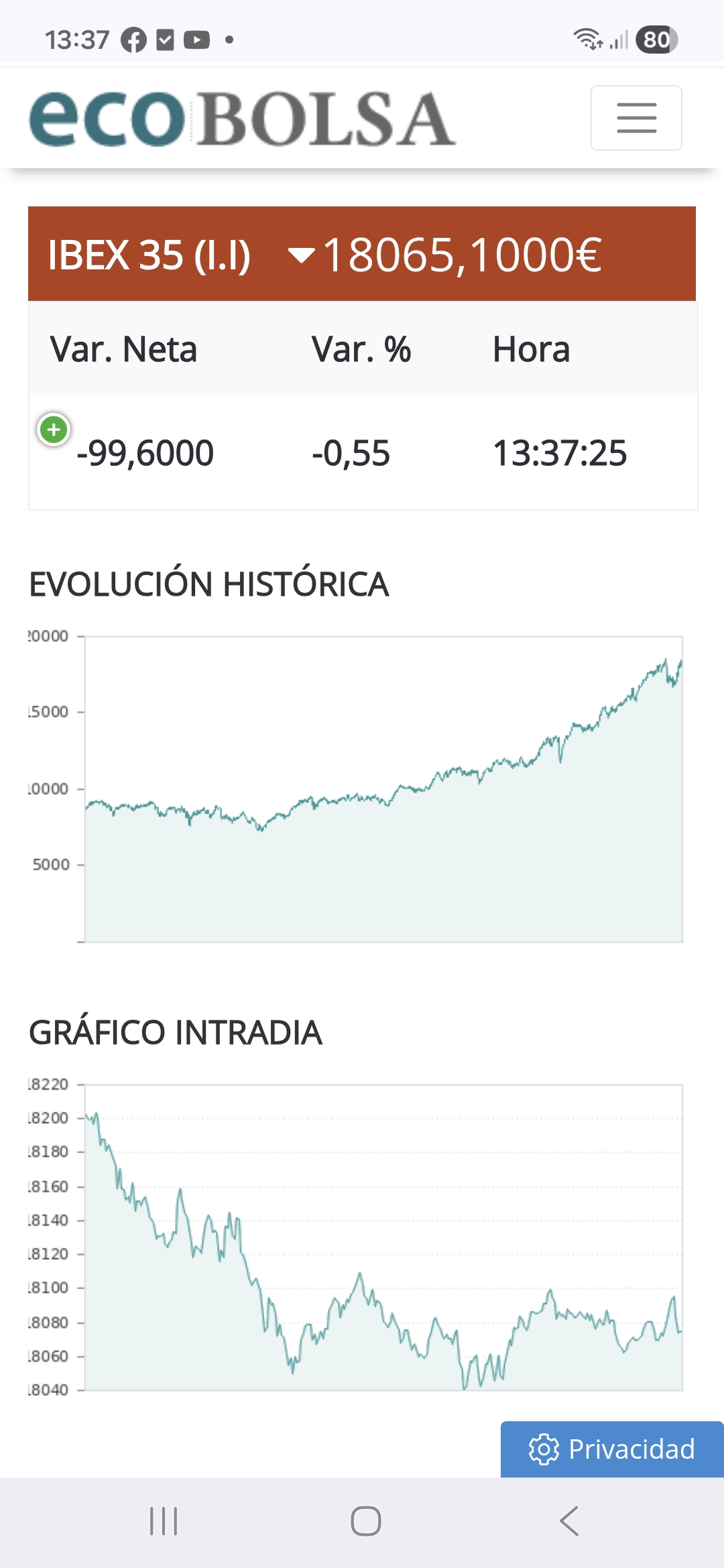724x1568 pixels.
Task: Open the hamburger navigation menu
Action: coord(636,118)
